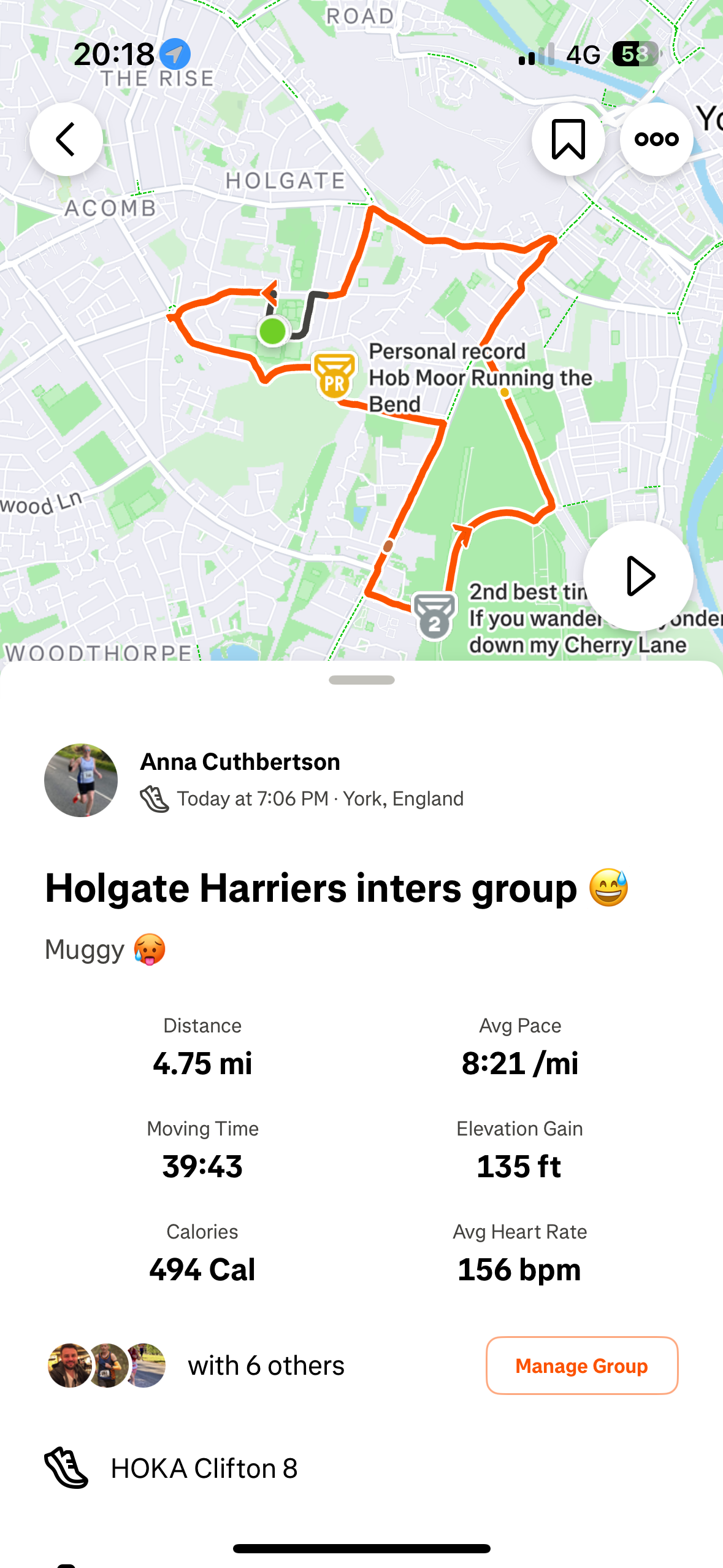Screen dimensions: 723x1568
Task: View the 6 others in group
Action: (266, 1366)
